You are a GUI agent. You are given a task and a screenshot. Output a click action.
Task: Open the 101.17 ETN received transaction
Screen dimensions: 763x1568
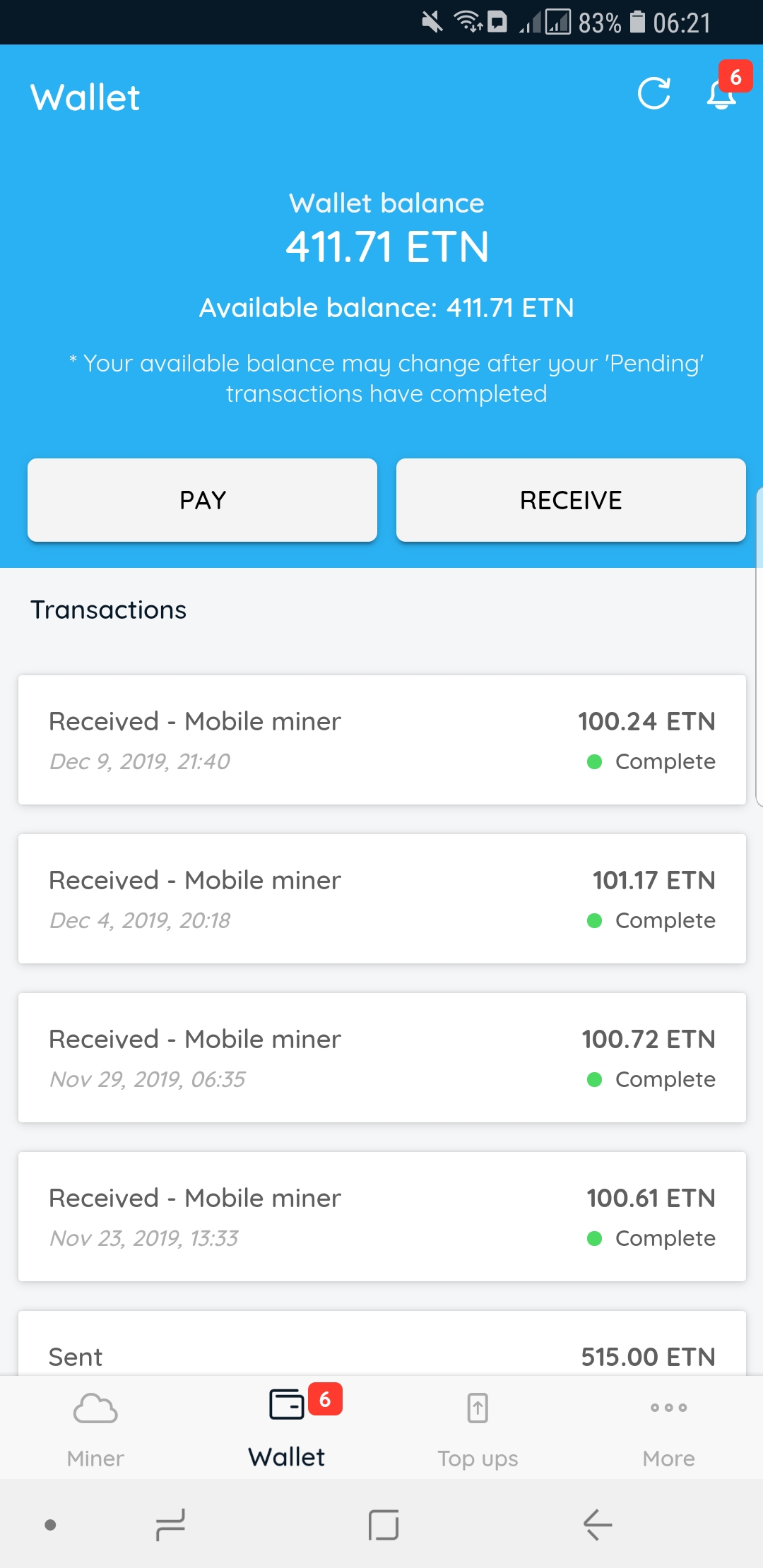381,898
